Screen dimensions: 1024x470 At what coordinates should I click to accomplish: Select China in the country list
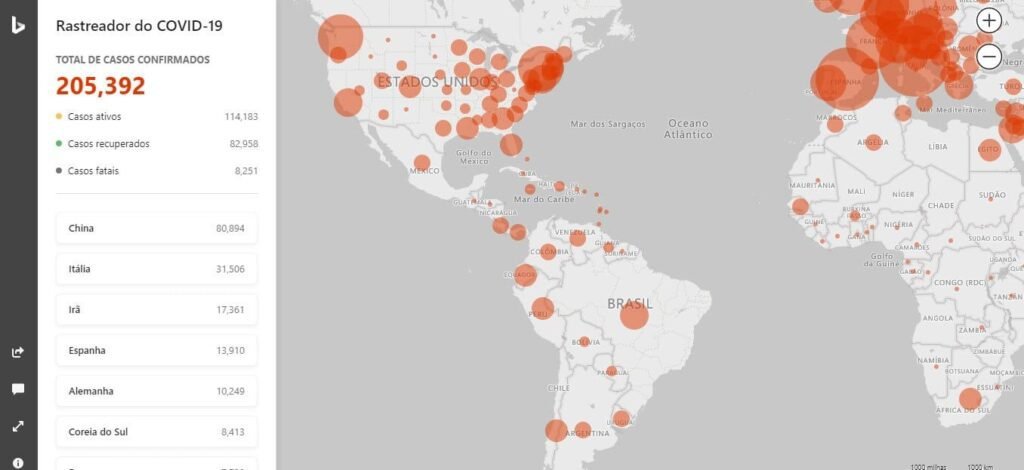(x=157, y=228)
